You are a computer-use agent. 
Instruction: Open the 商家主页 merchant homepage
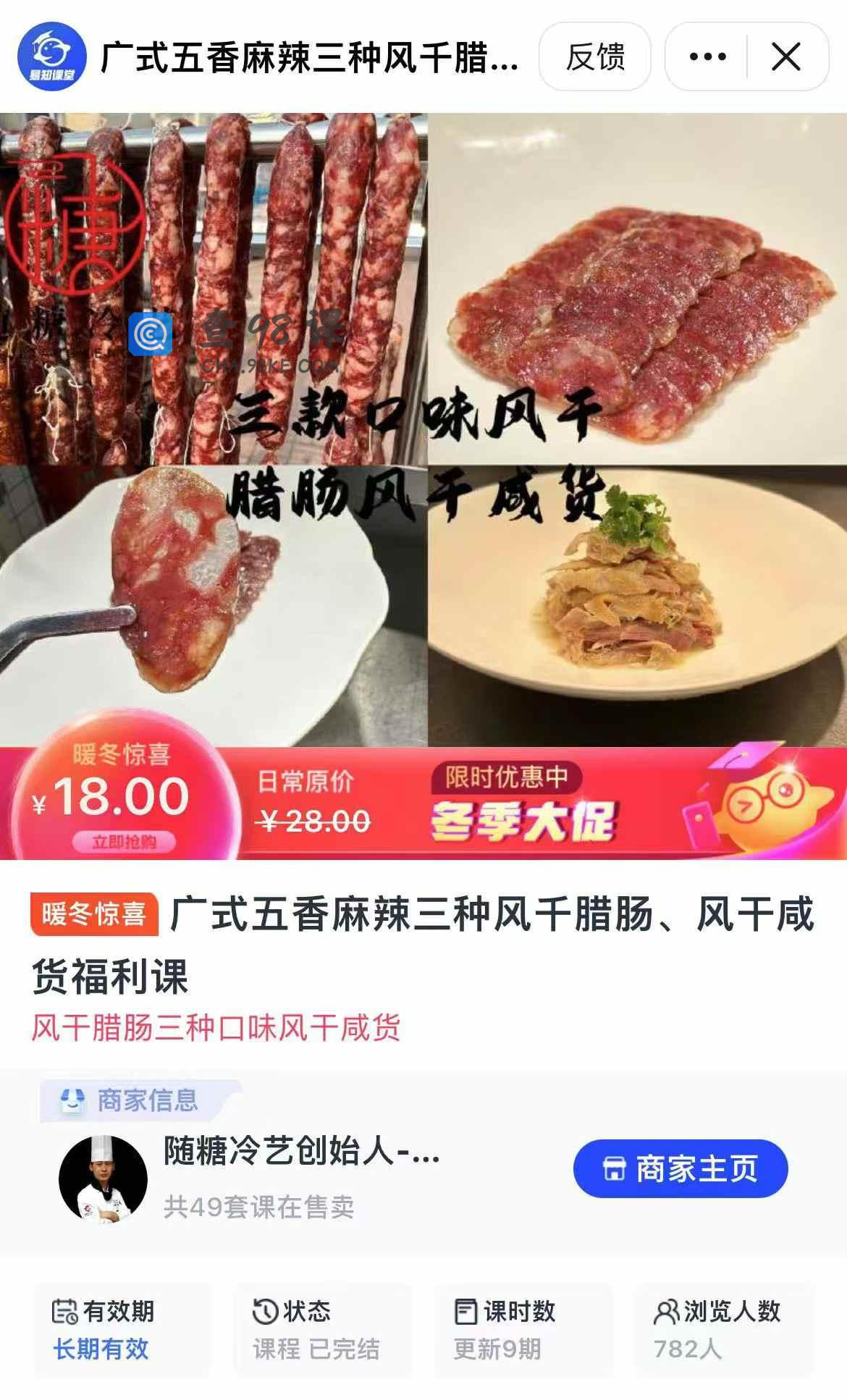pyautogui.click(x=680, y=1169)
